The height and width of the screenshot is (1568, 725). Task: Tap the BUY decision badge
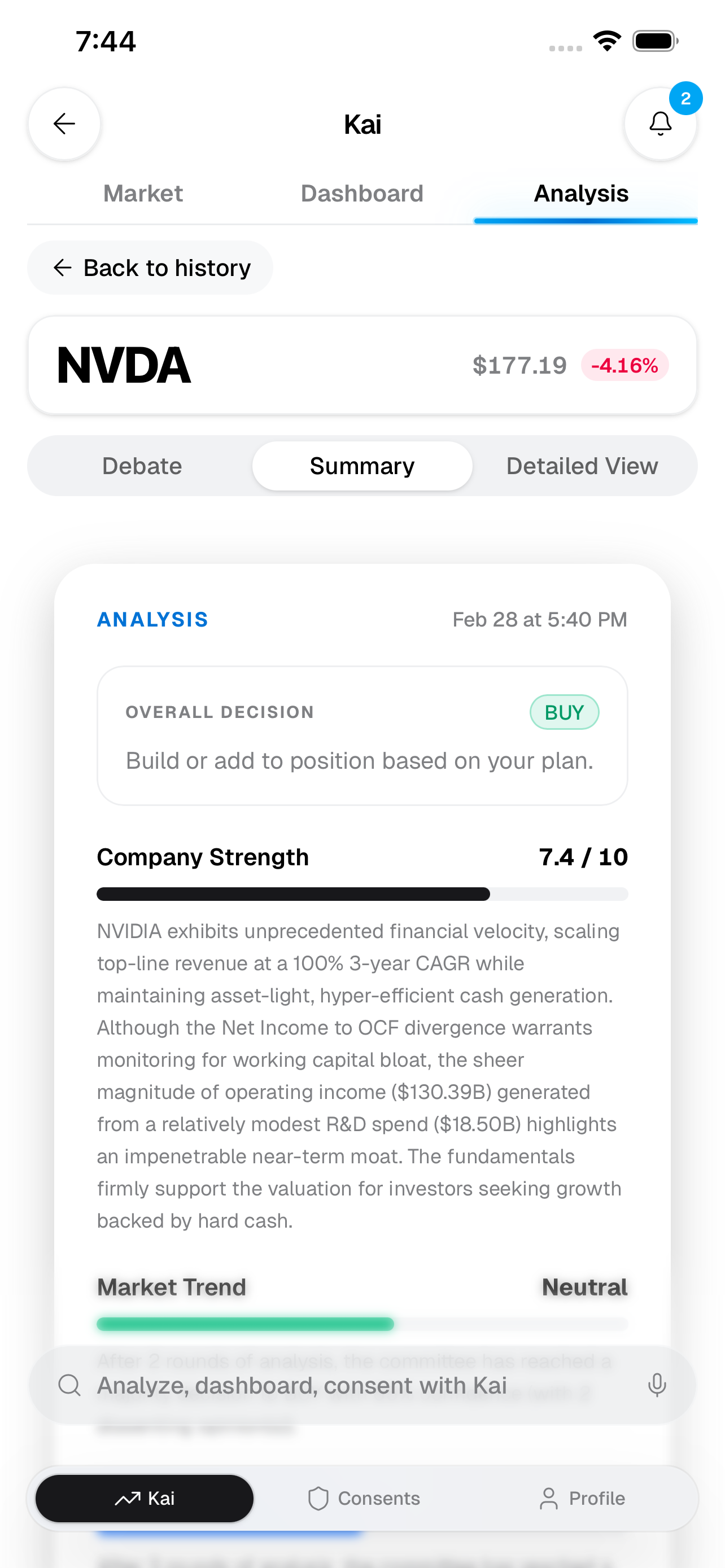pyautogui.click(x=564, y=711)
